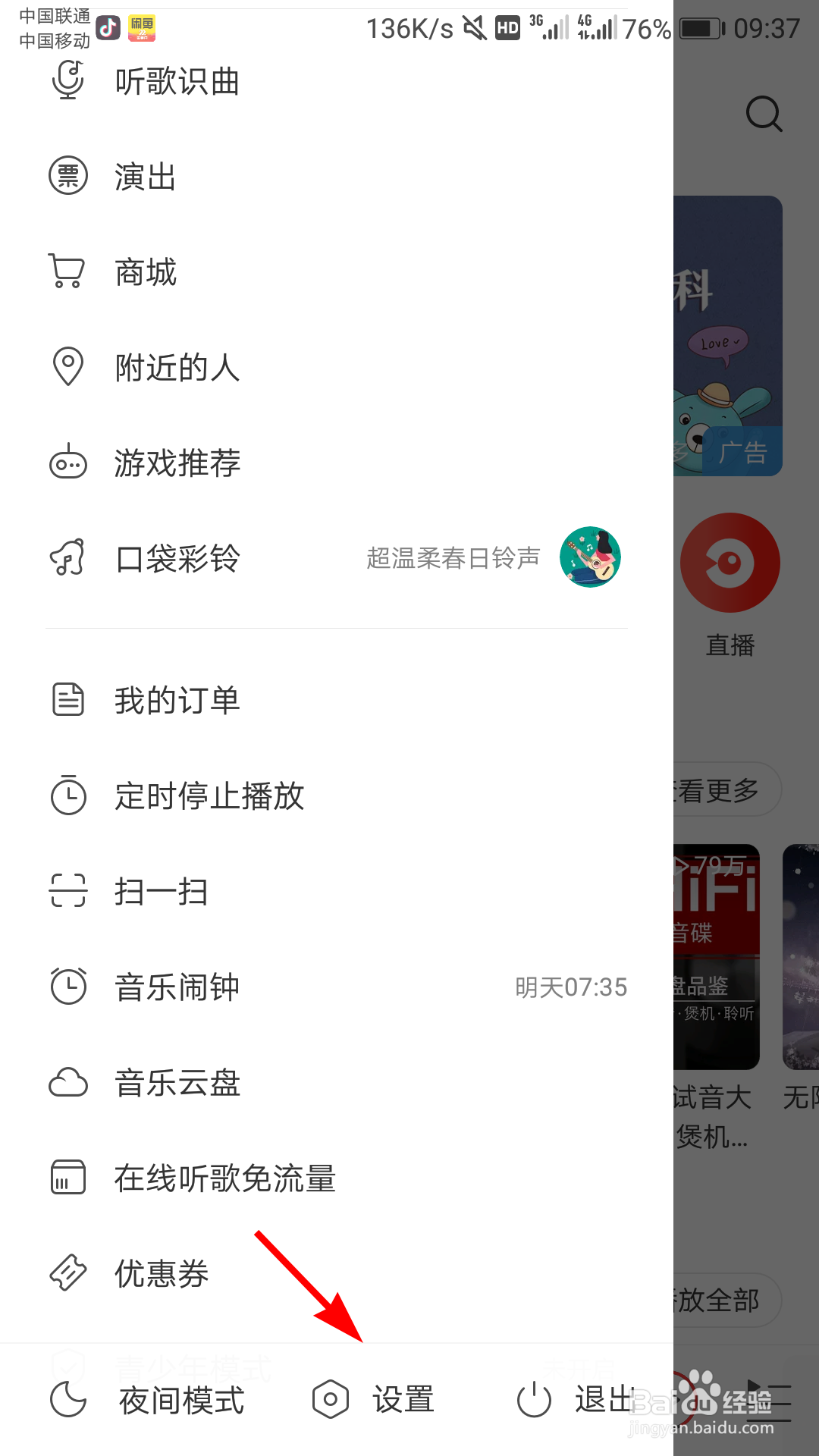Click the 口袋彩铃 music-note icon

point(67,560)
